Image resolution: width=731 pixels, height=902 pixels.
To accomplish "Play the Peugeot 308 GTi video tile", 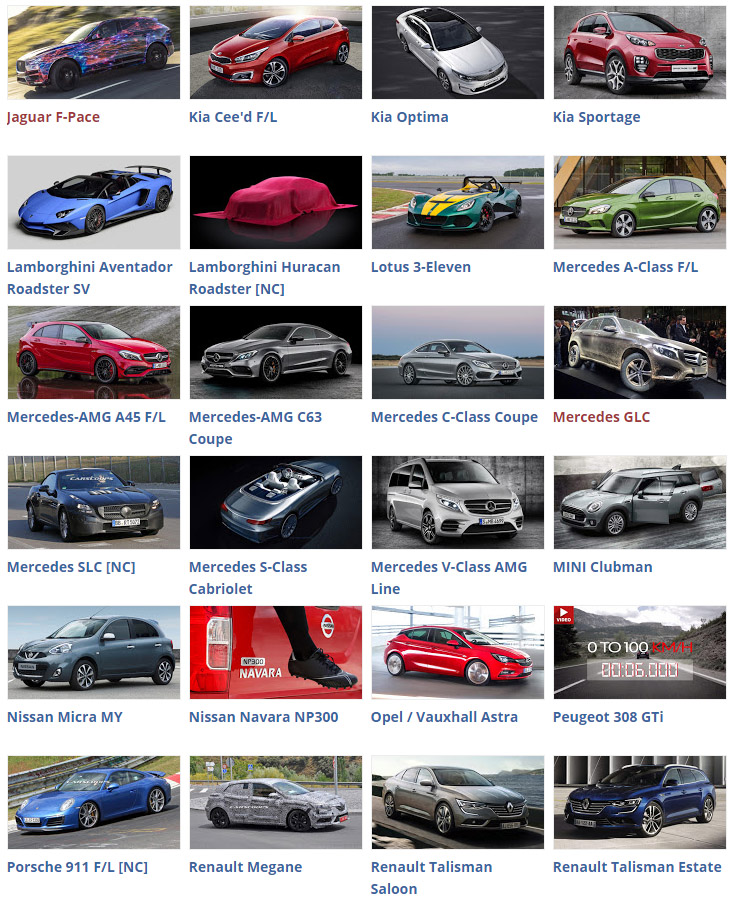I will [639, 652].
